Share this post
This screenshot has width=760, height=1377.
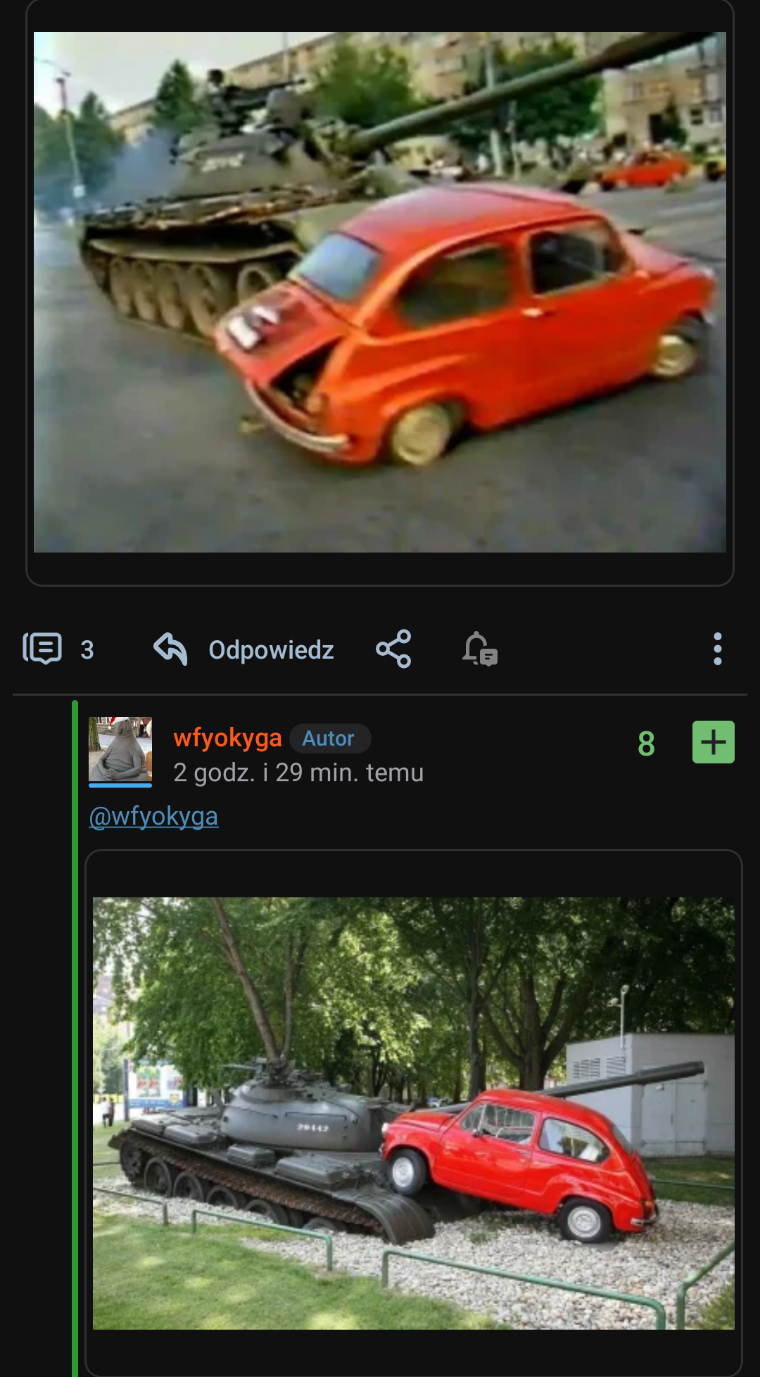(x=394, y=649)
